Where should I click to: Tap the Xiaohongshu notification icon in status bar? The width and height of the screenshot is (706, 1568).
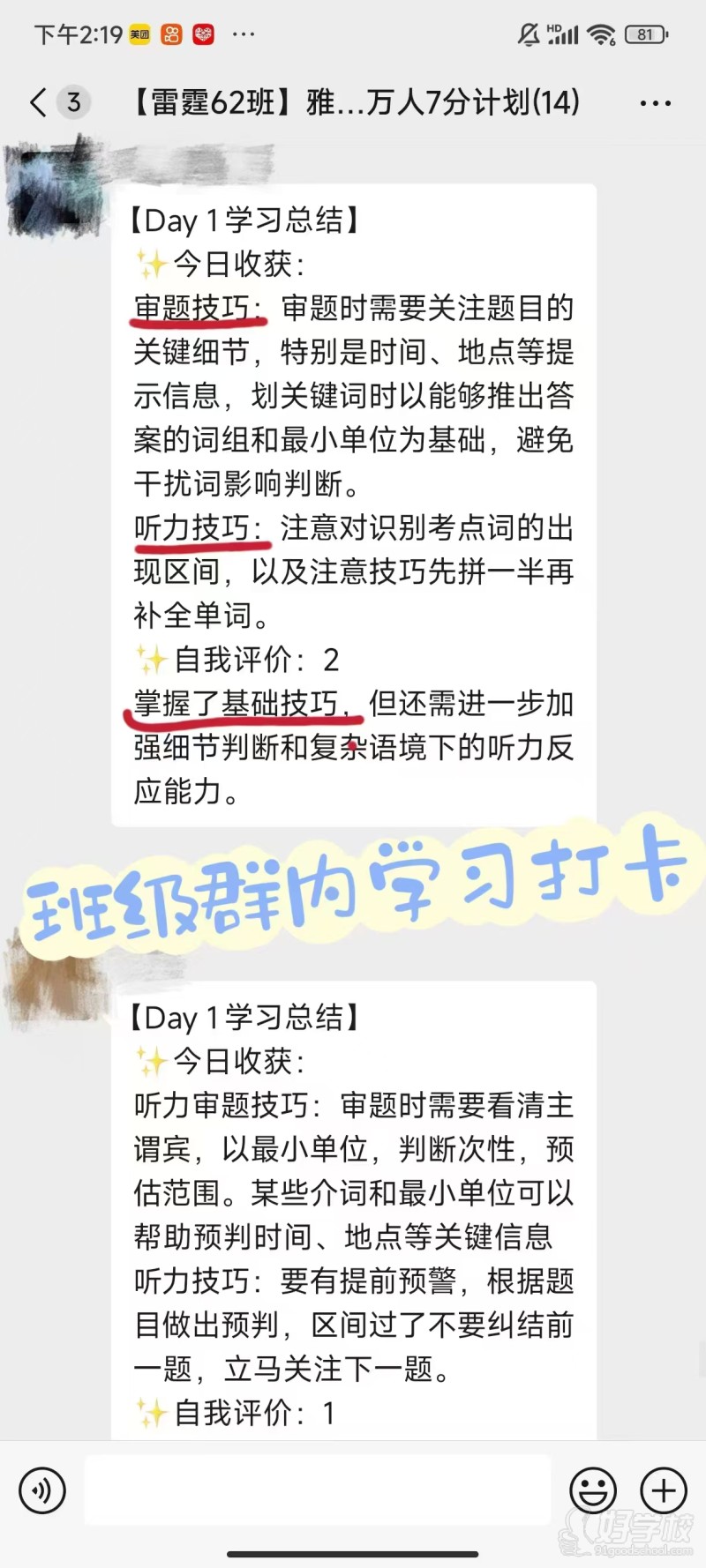[x=171, y=34]
